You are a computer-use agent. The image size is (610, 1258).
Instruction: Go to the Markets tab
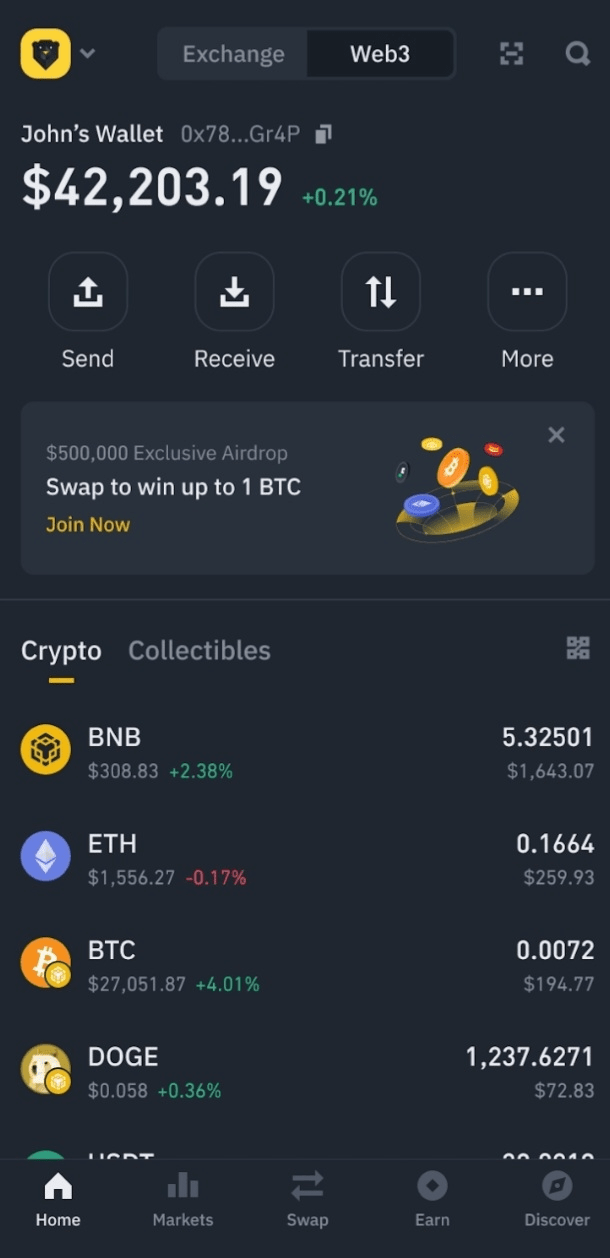pyautogui.click(x=182, y=1200)
